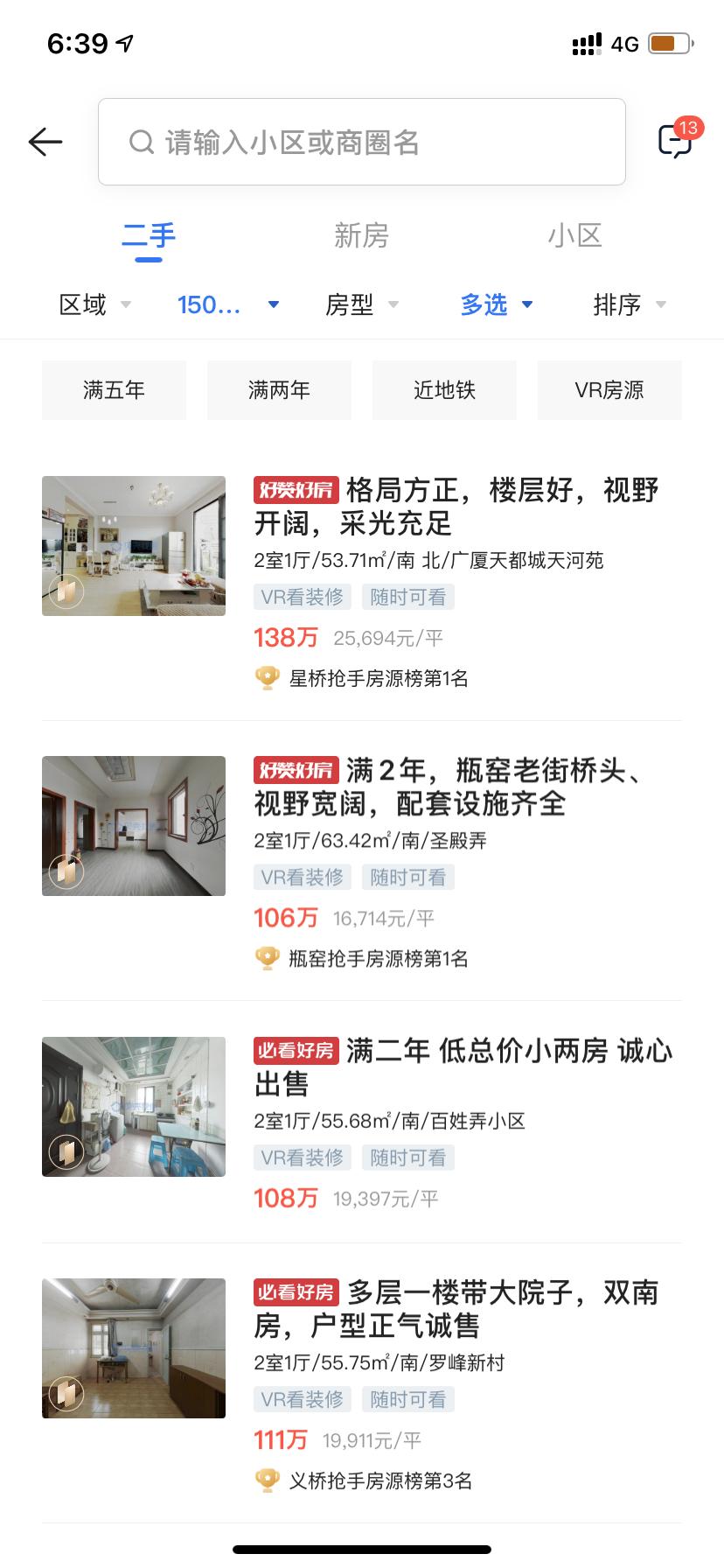Enable the 近地铁 filter
The image size is (724, 1568).
(444, 390)
